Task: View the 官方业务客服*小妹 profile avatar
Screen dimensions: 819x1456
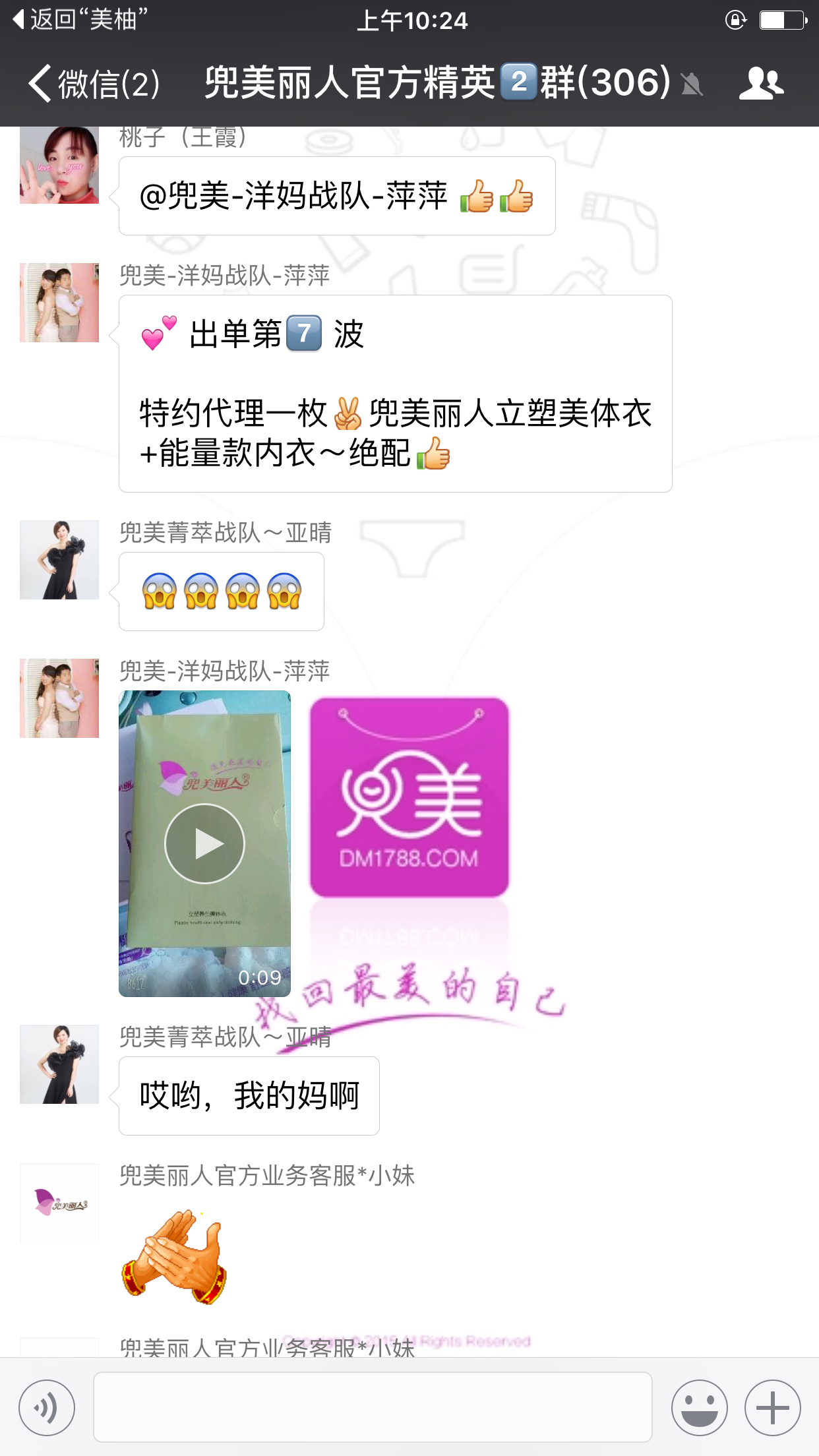Action: click(59, 1203)
